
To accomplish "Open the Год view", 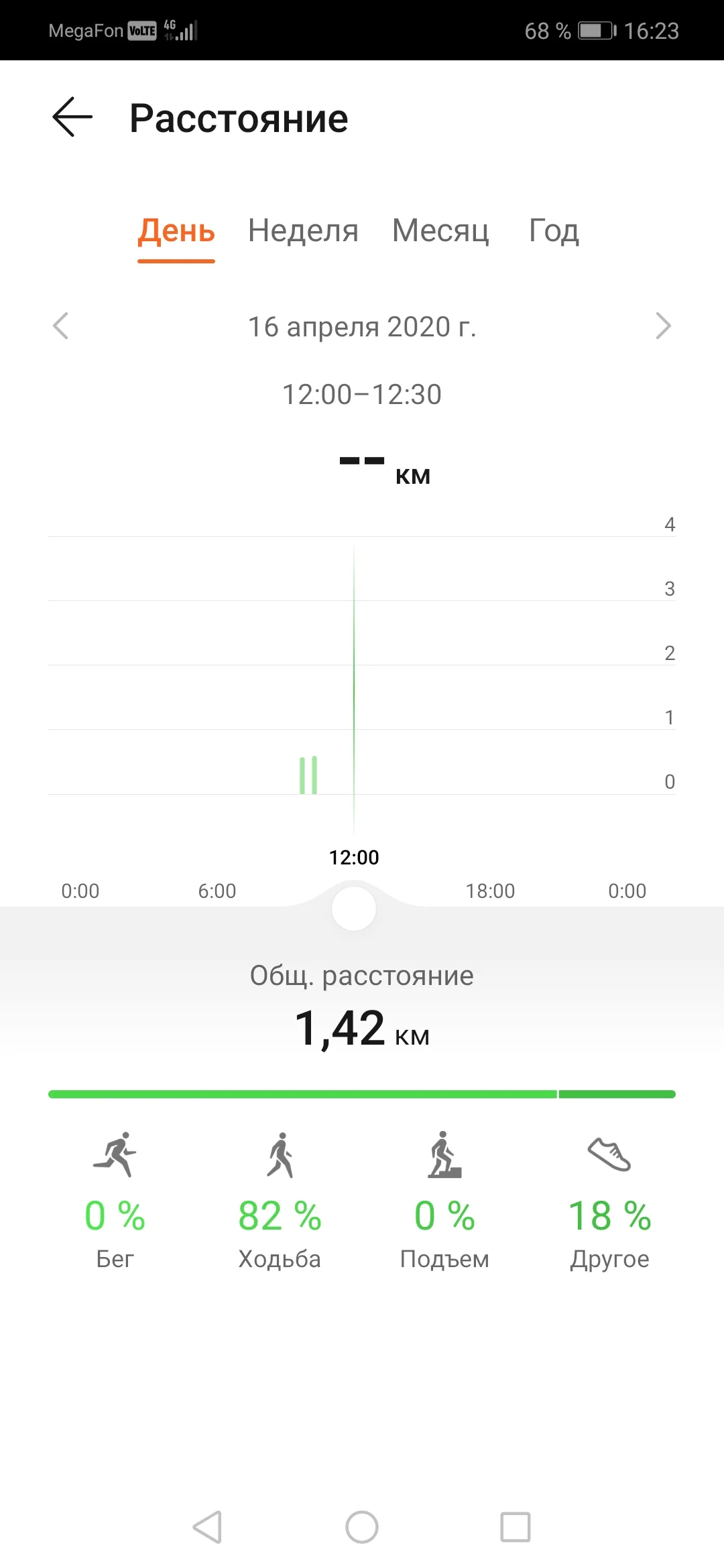I will (554, 231).
